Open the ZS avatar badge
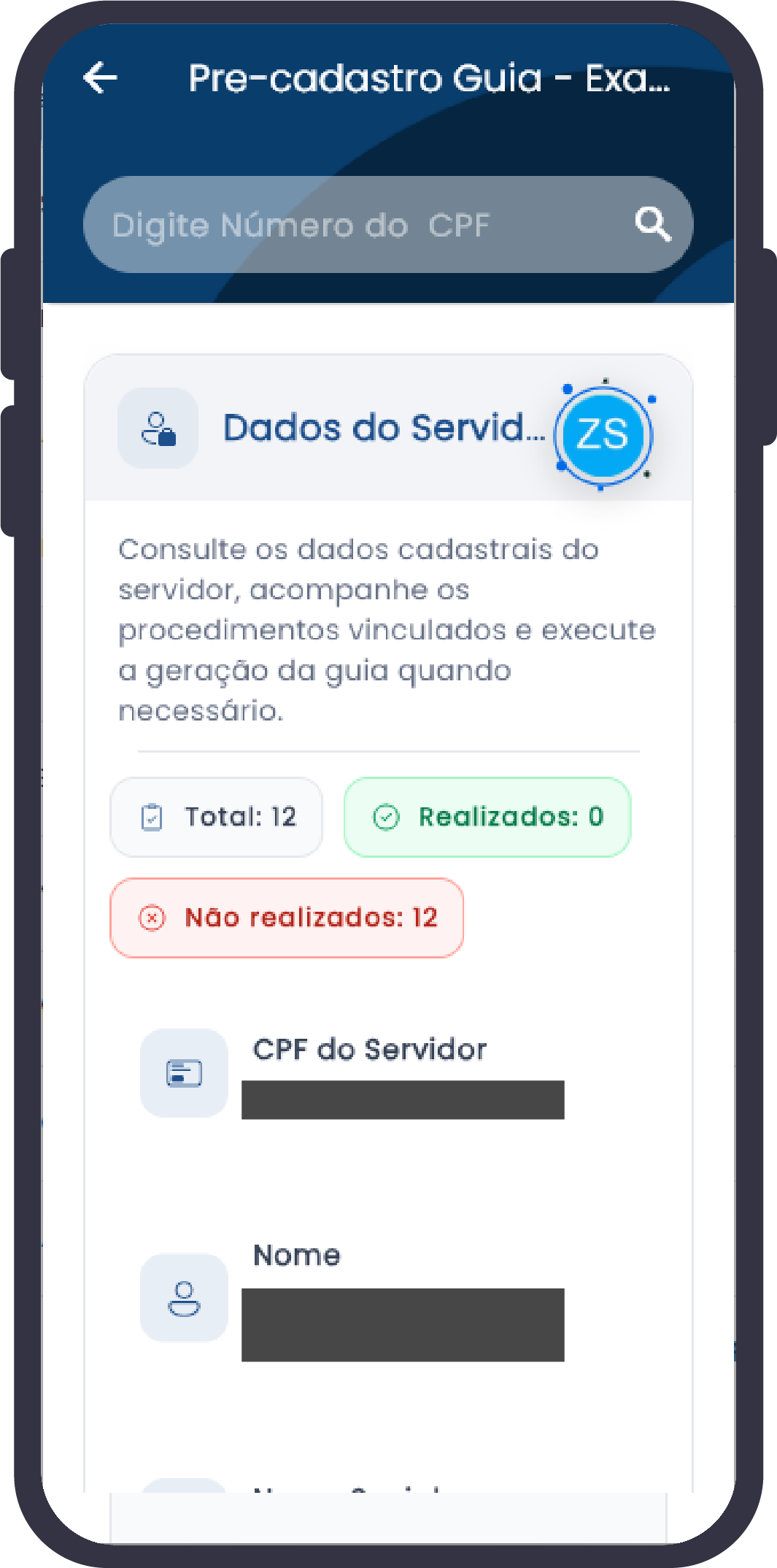 click(x=603, y=434)
